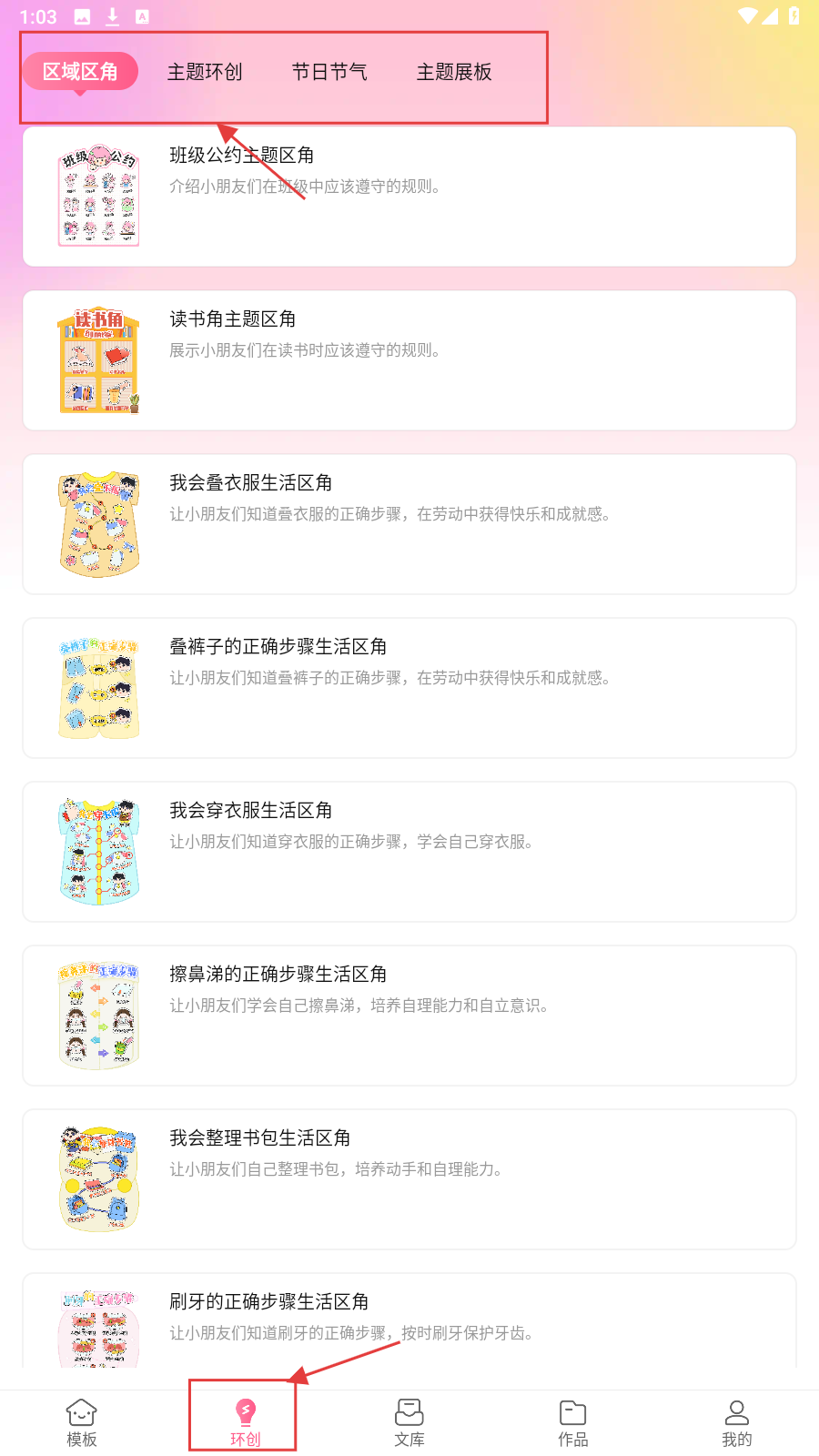
Task: Tap the 环创 bottom tab
Action: coord(246,1423)
